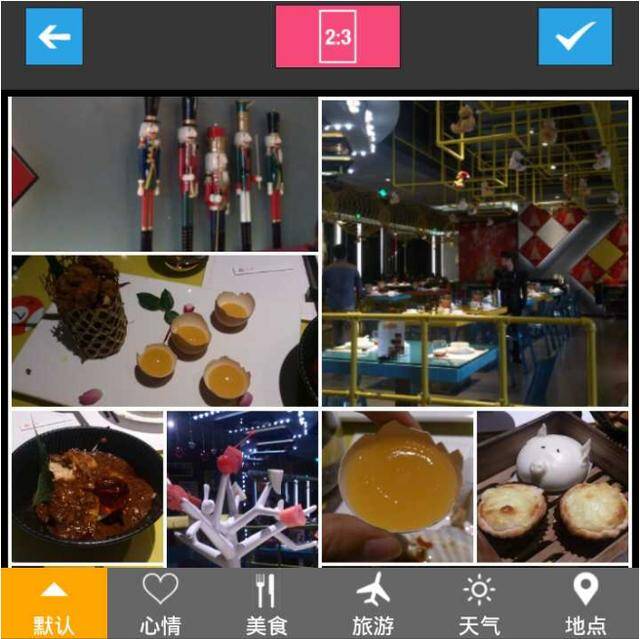
Task: Open the 天气 tab
Action: (479, 604)
